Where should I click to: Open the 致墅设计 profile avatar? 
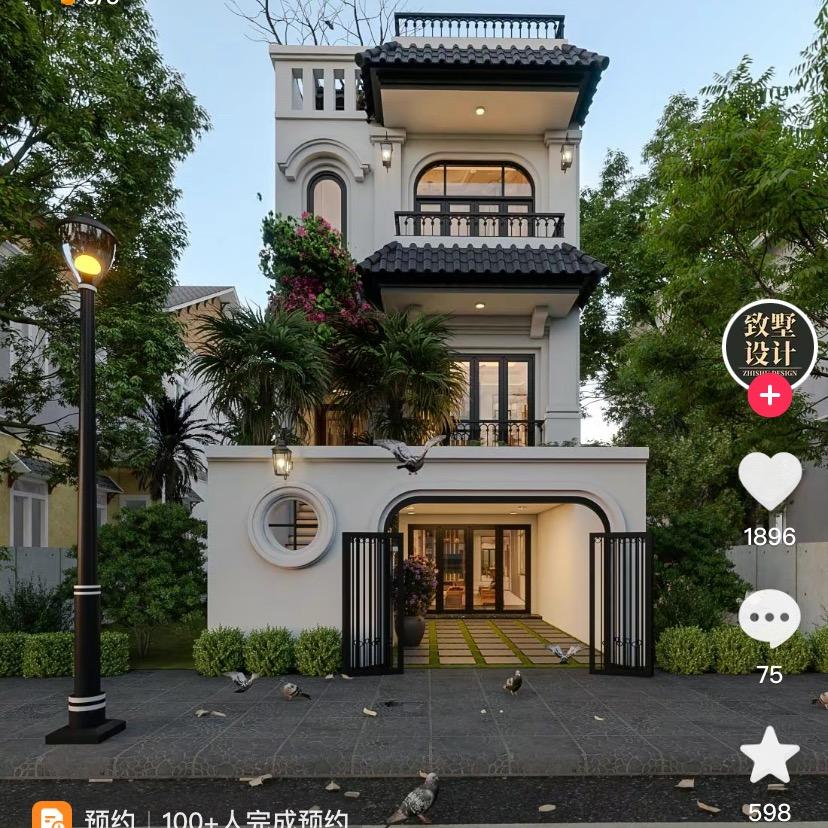coord(769,345)
